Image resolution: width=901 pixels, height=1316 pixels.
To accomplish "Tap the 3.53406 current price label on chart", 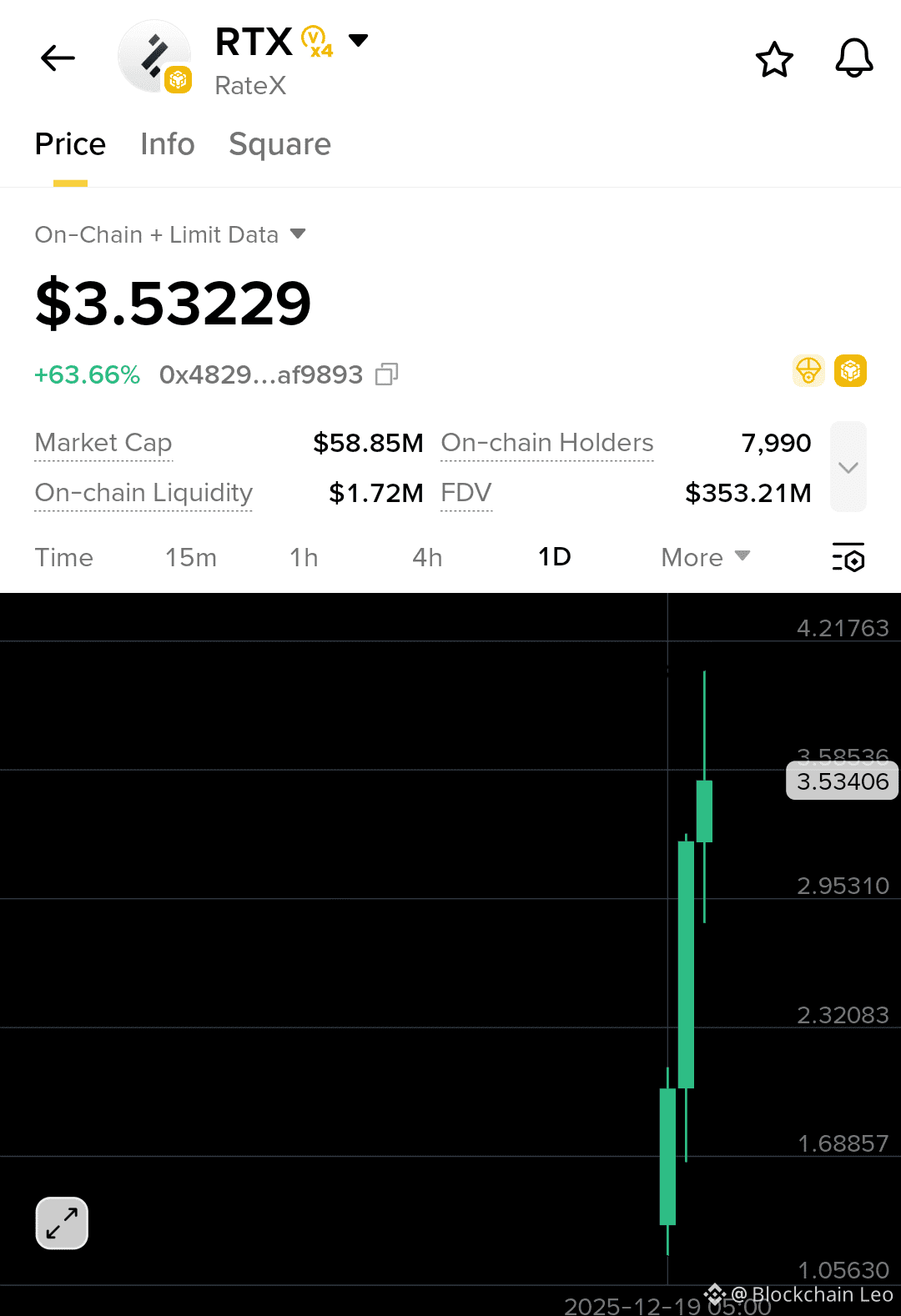I will (841, 781).
